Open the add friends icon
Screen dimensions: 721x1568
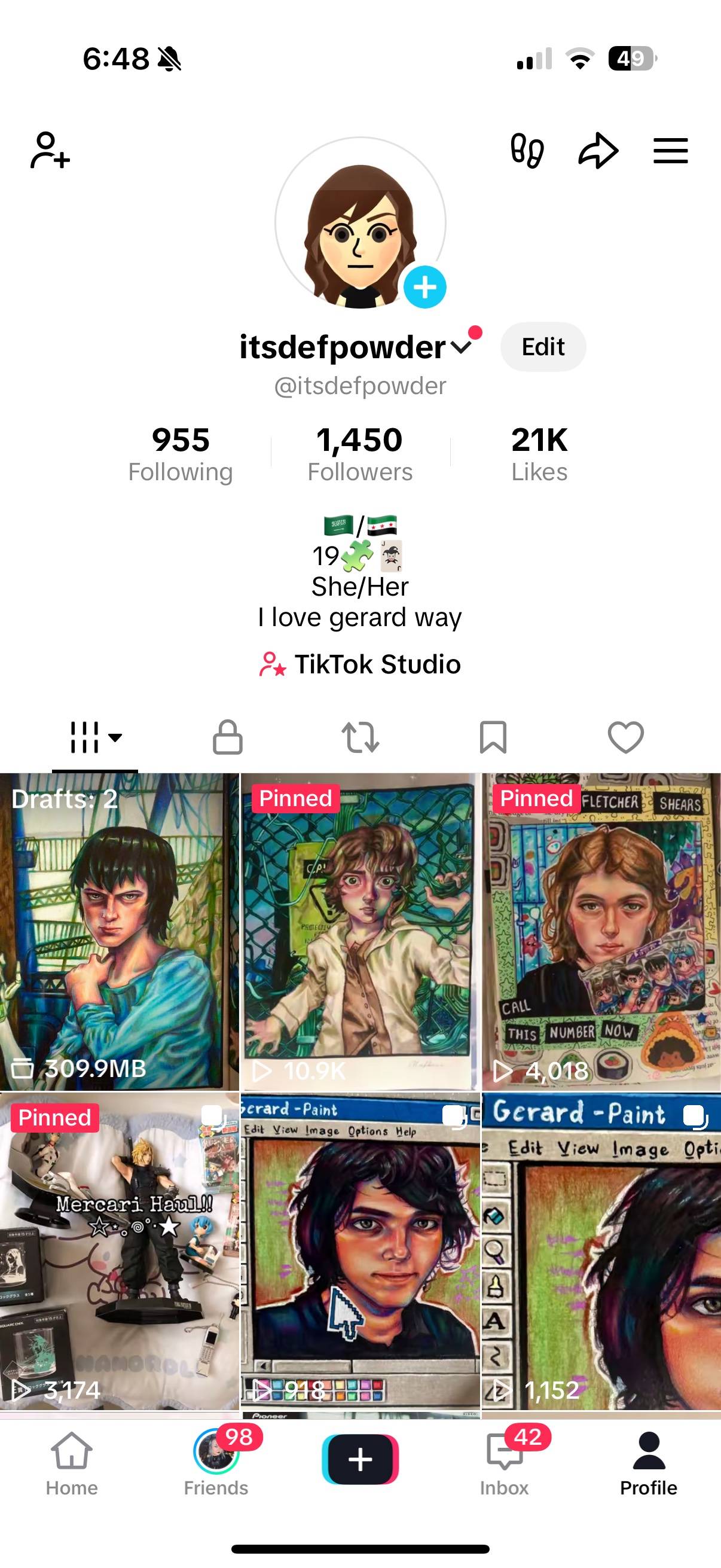point(50,150)
